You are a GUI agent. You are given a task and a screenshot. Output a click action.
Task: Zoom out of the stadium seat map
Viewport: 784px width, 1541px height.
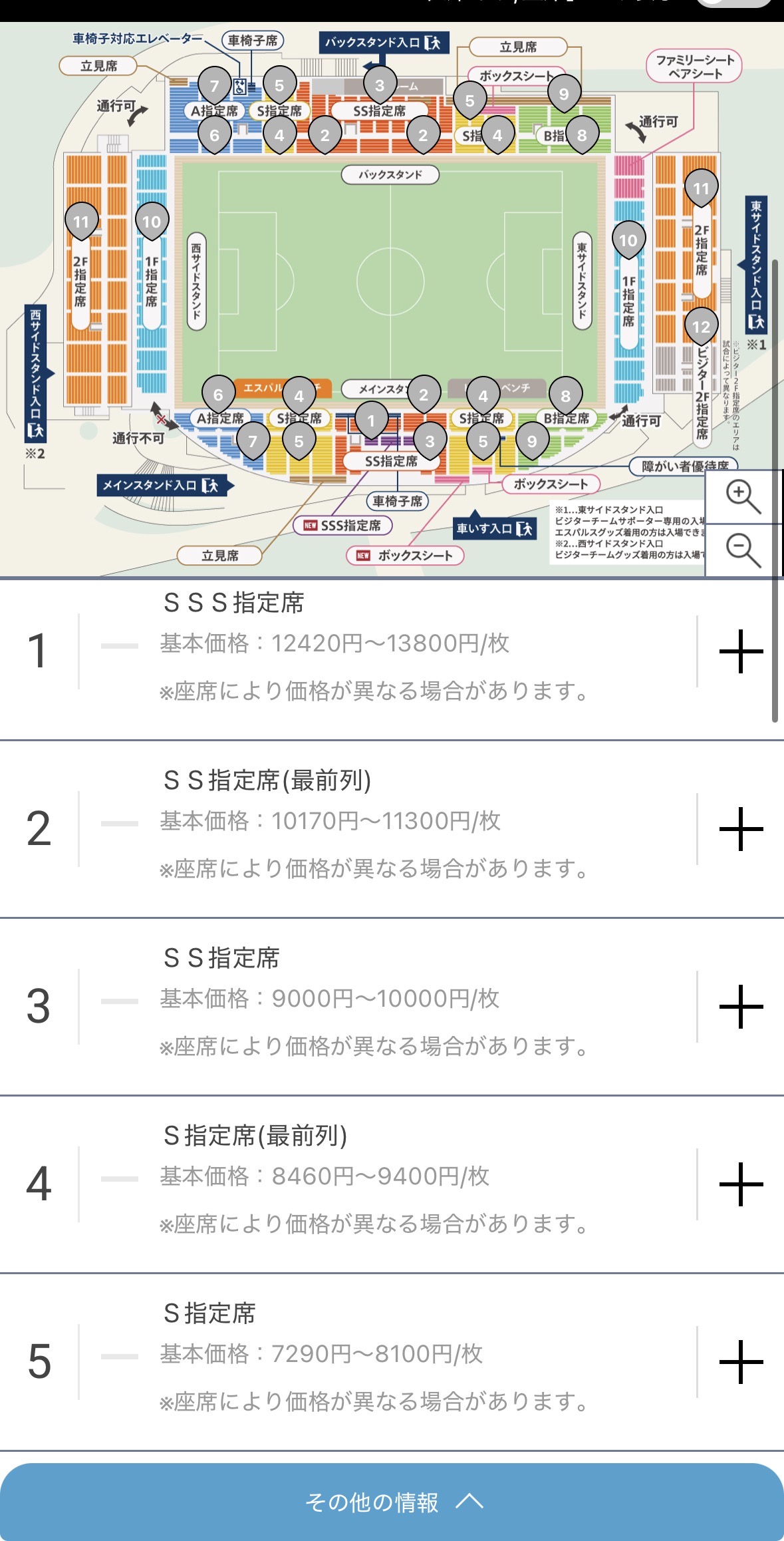coord(743,550)
